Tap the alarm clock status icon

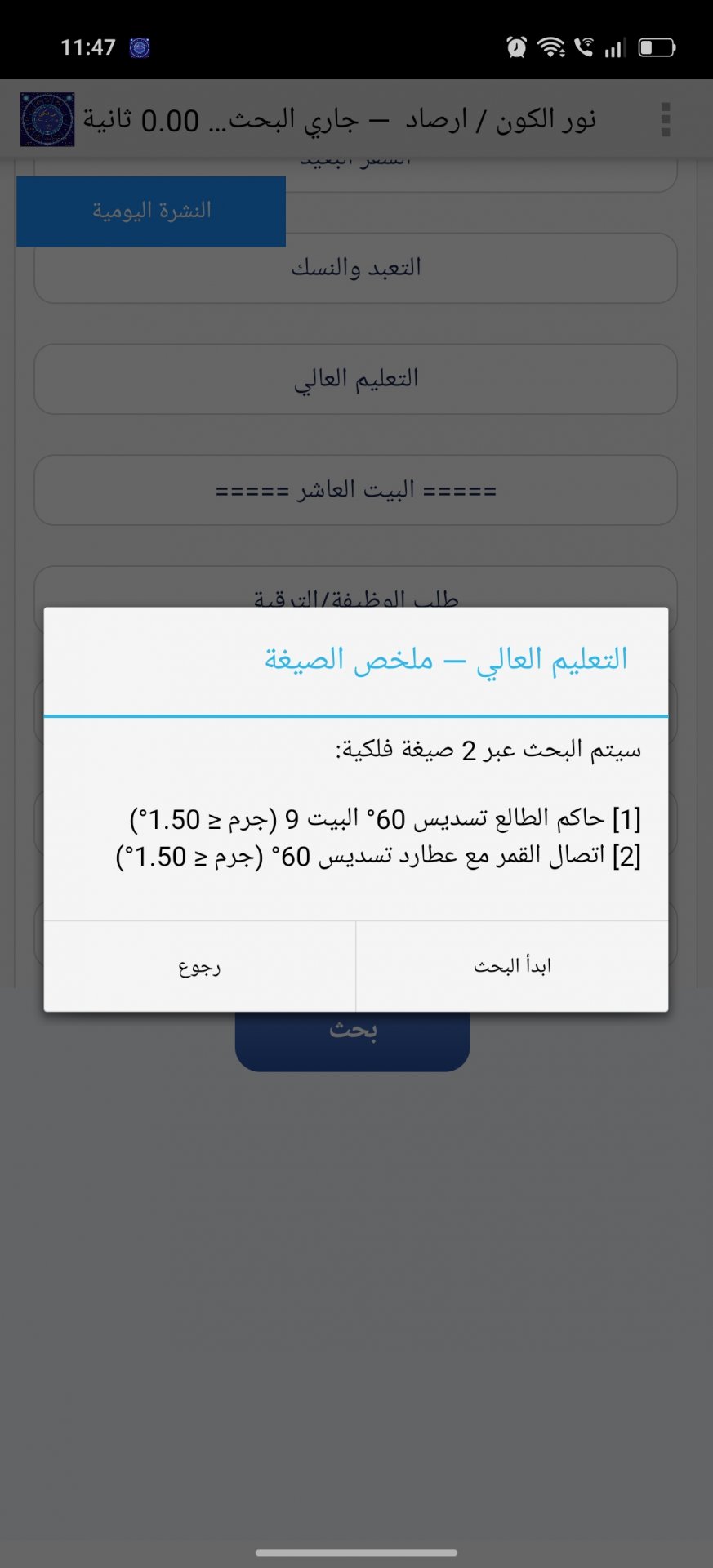tap(515, 47)
